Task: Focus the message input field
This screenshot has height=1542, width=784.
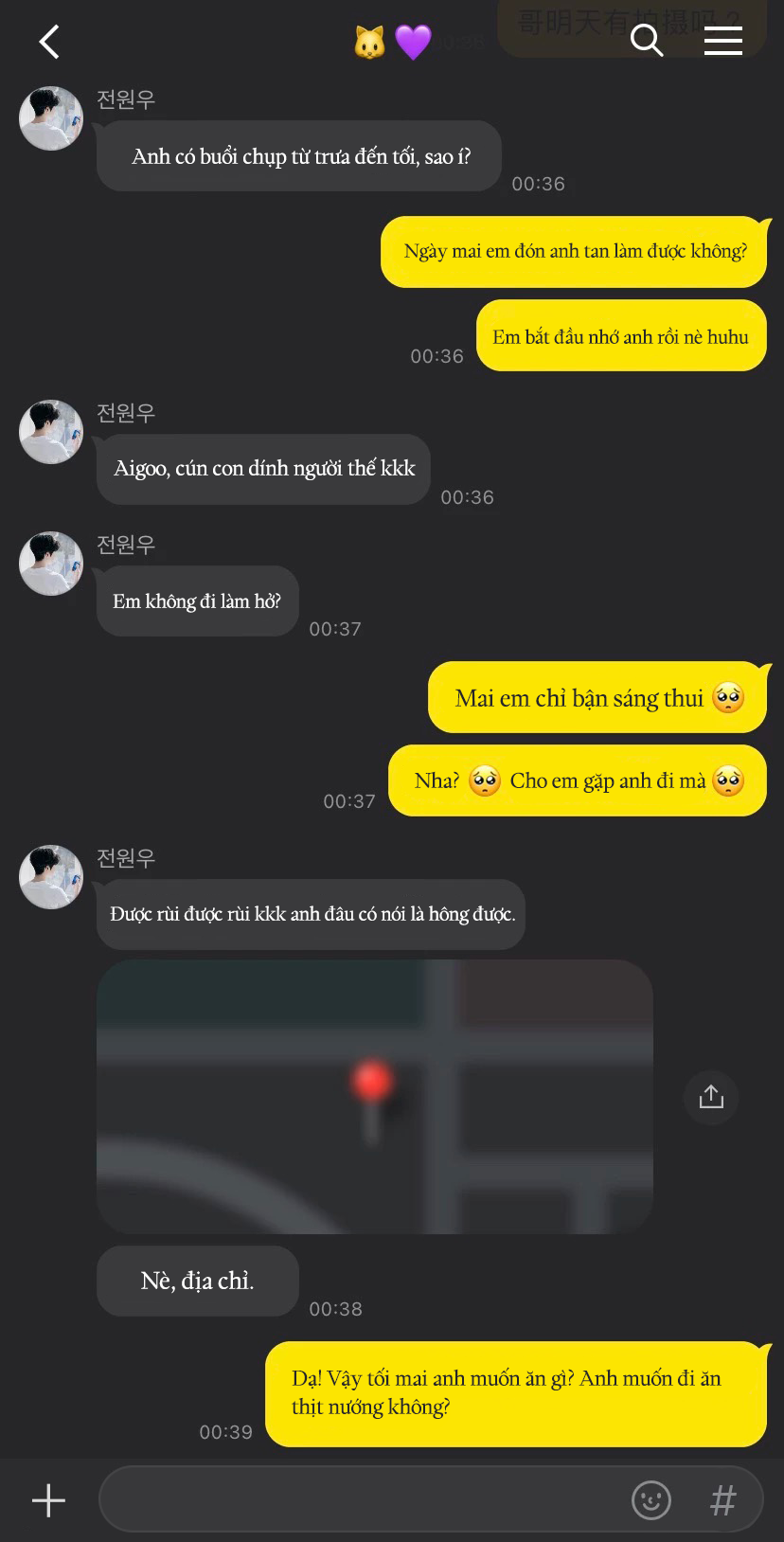Action: coord(360,1499)
